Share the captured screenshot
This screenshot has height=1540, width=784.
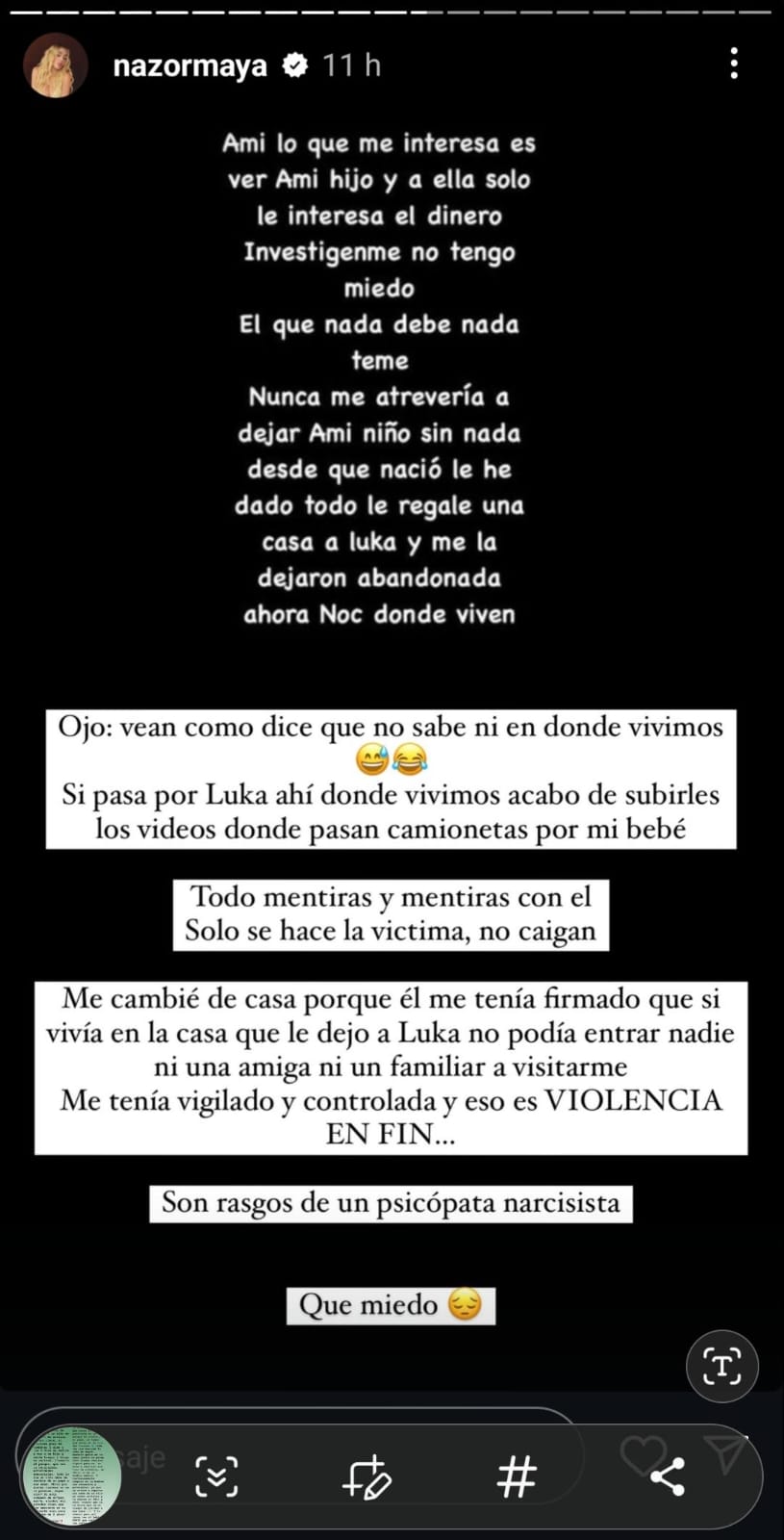pyautogui.click(x=667, y=1476)
